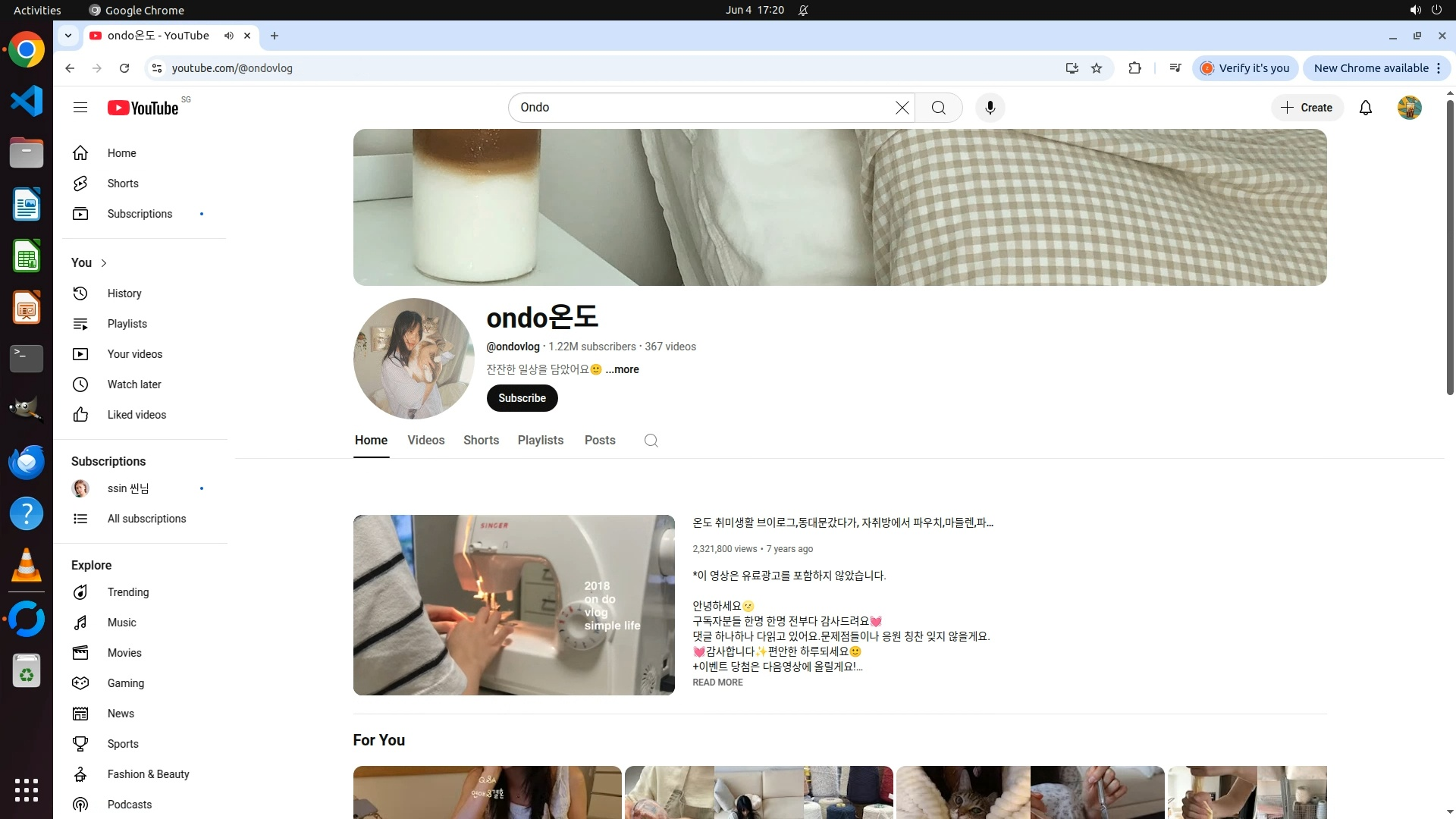Open the Posts tab
The image size is (1456, 819).
click(x=599, y=441)
